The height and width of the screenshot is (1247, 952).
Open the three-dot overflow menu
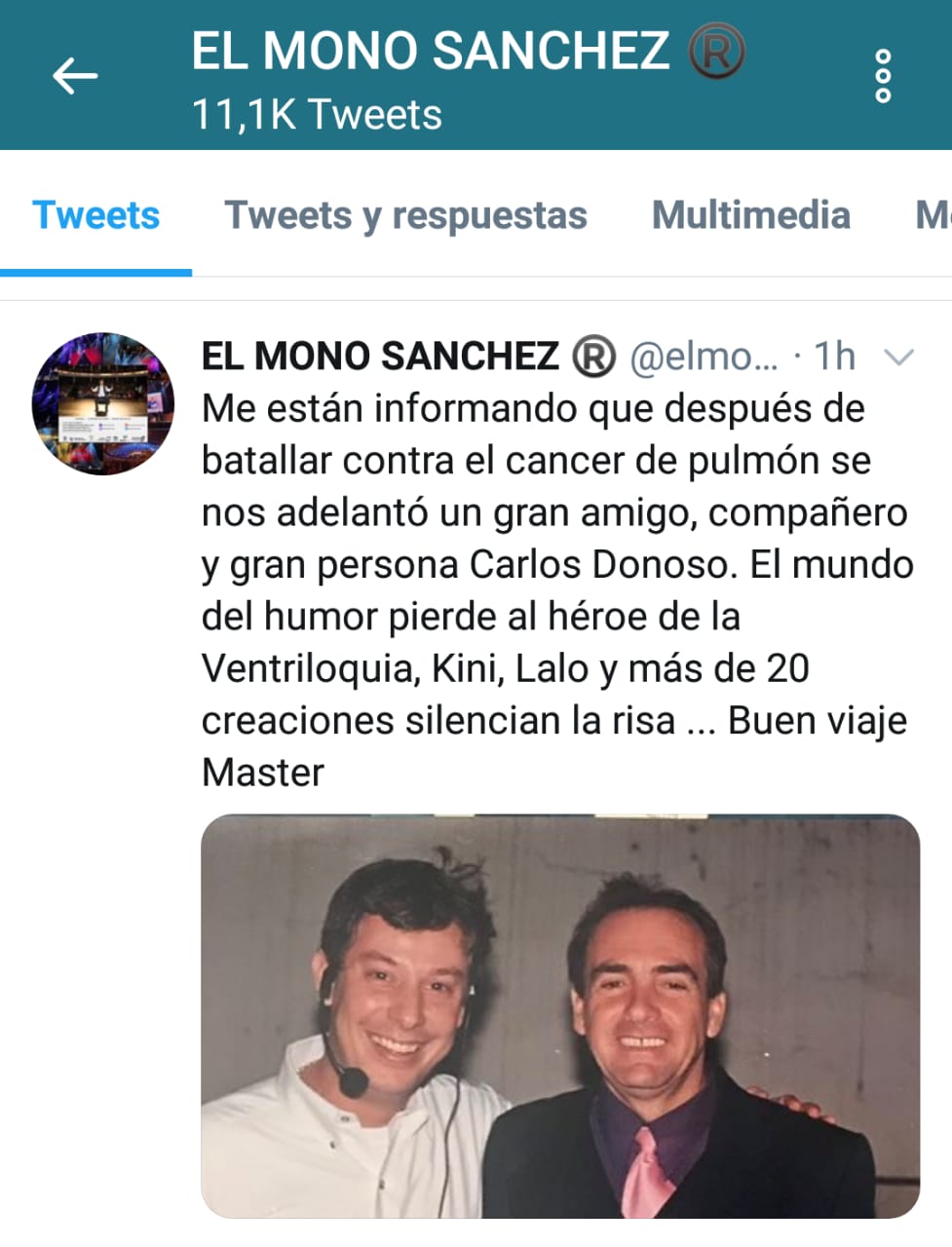883,76
